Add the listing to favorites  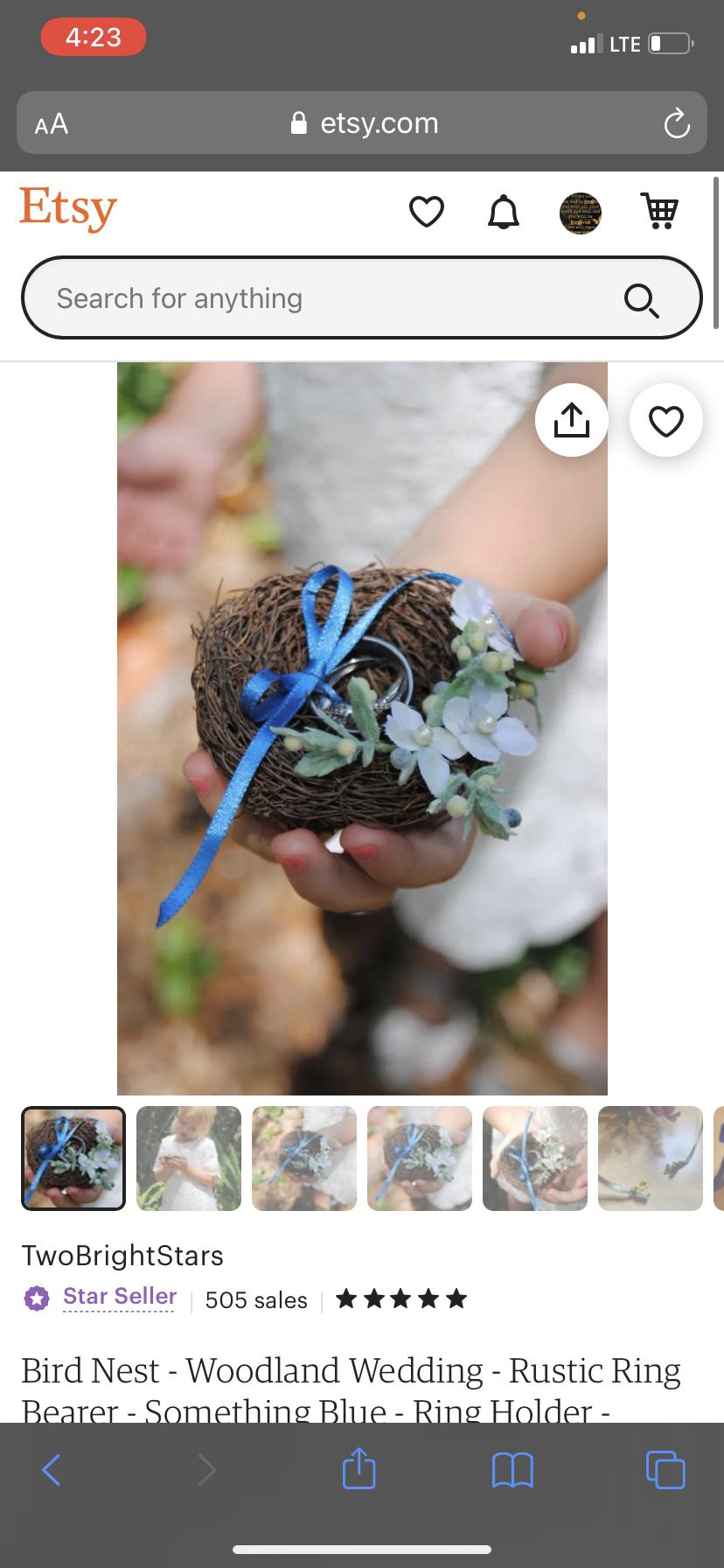point(665,421)
